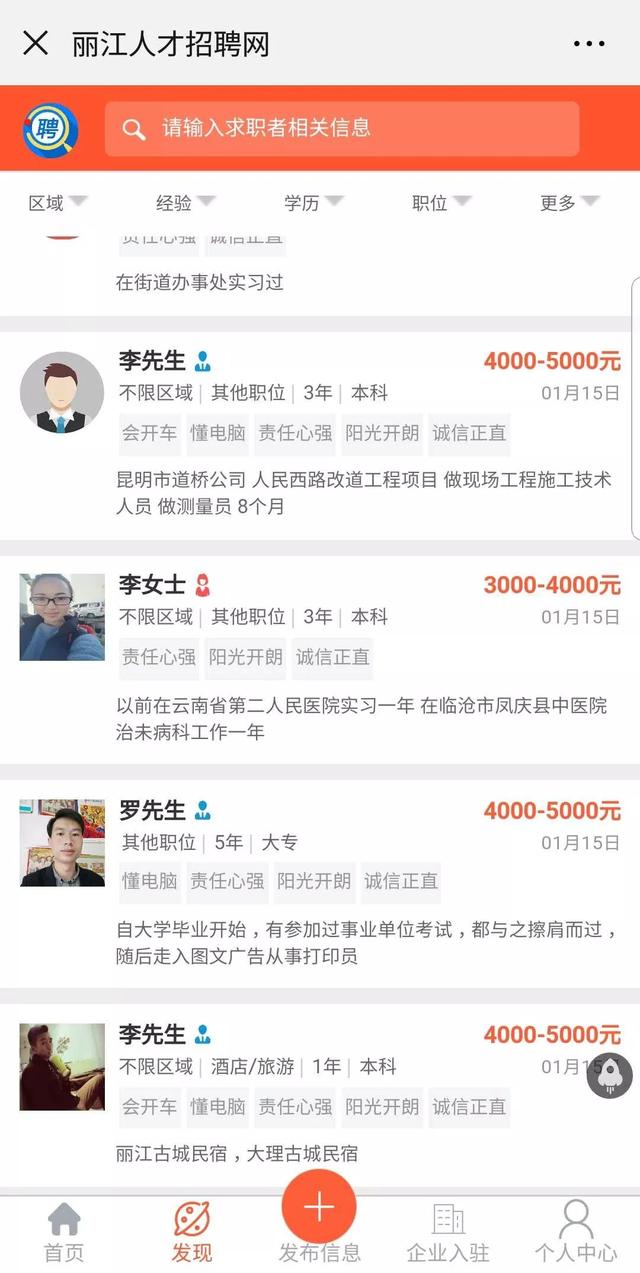
Task: Open the 企业入驻 tab
Action: coord(448,1233)
